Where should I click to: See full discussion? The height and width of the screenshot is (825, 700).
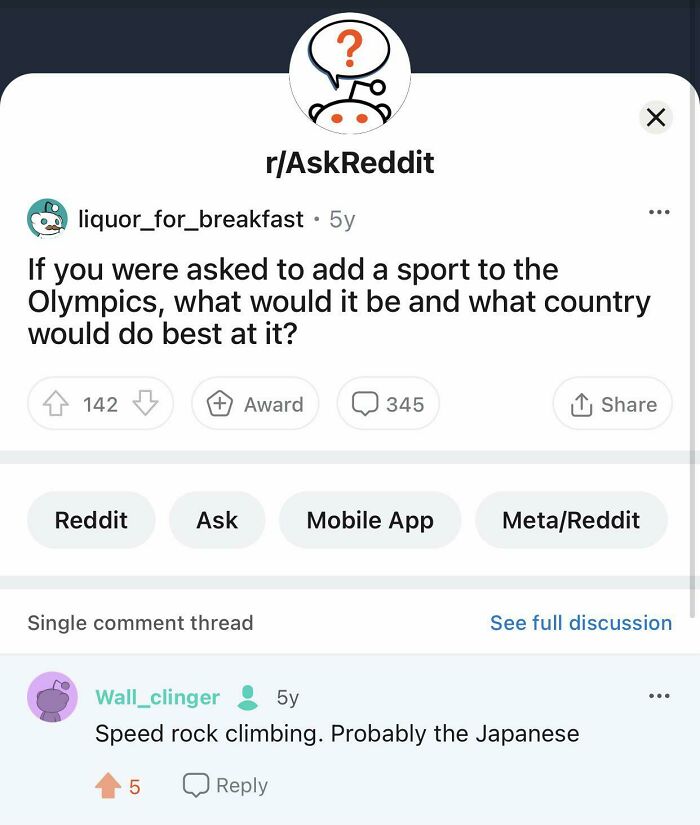coord(580,623)
